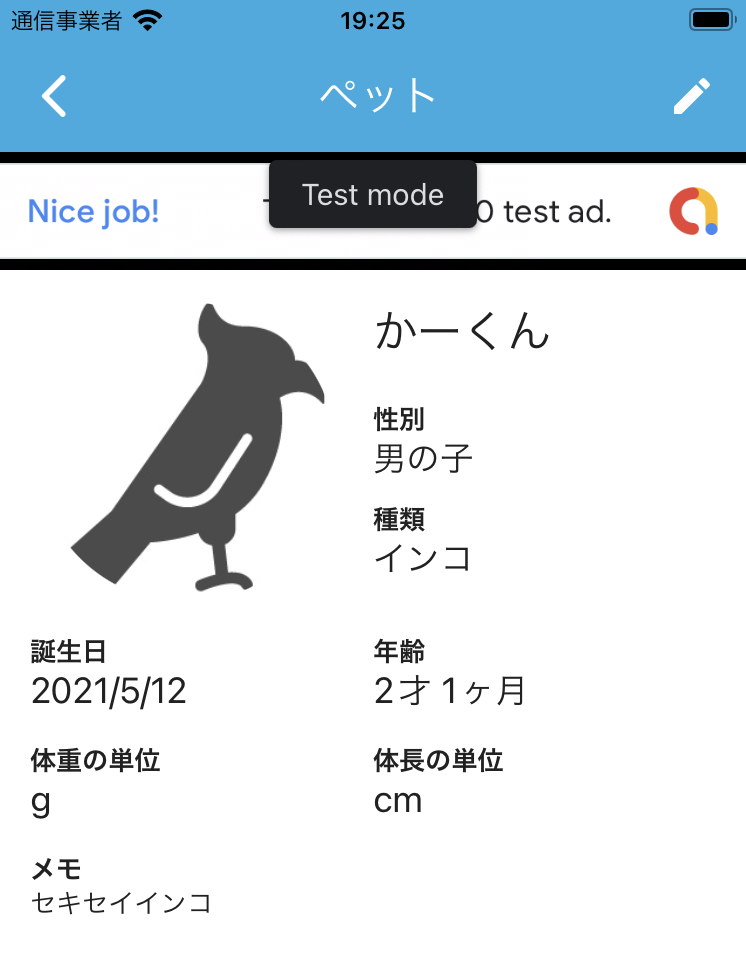The image size is (746, 978).
Task: Expand the 年齢 field showing 2才 1ヶ月
Action: (x=447, y=691)
